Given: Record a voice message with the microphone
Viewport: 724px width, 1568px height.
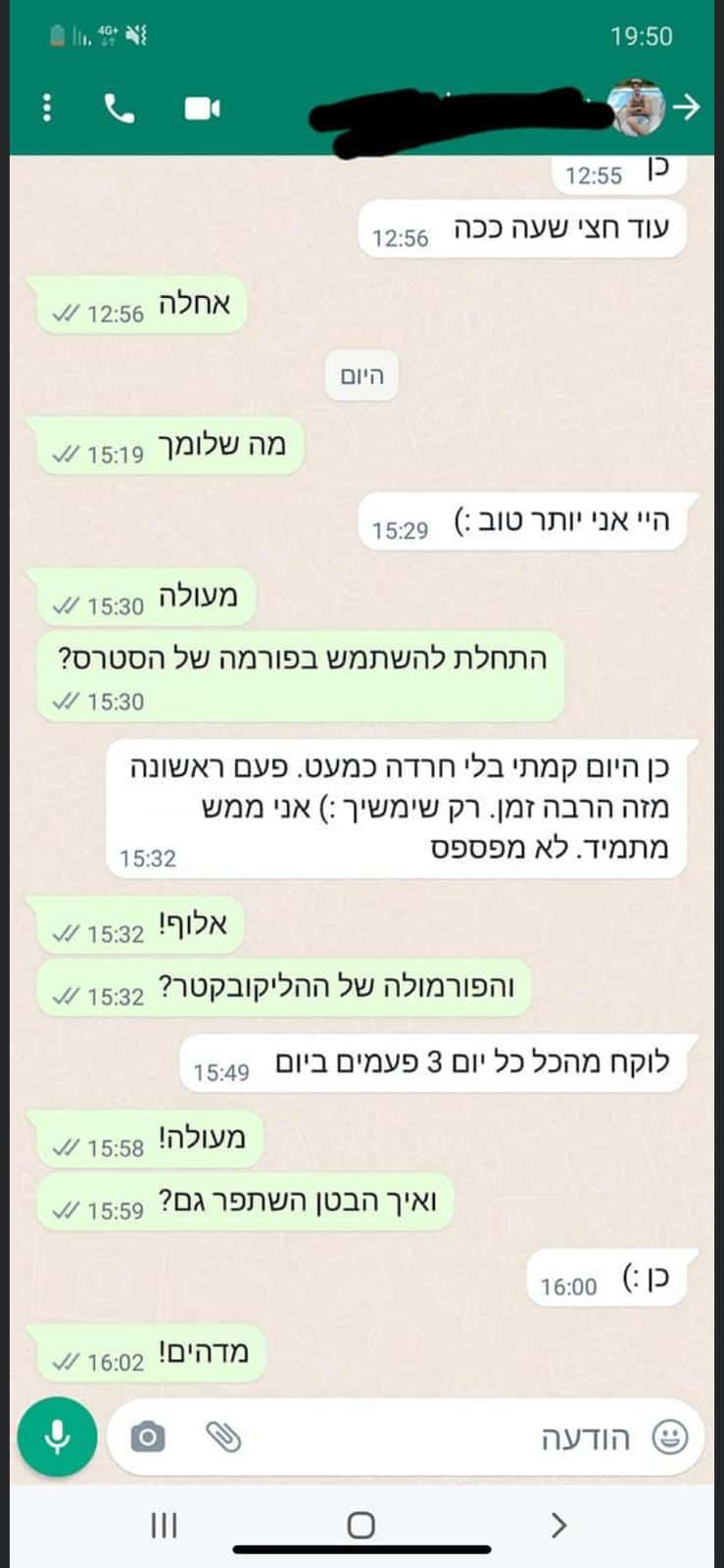Looking at the screenshot, I should coord(58,1437).
